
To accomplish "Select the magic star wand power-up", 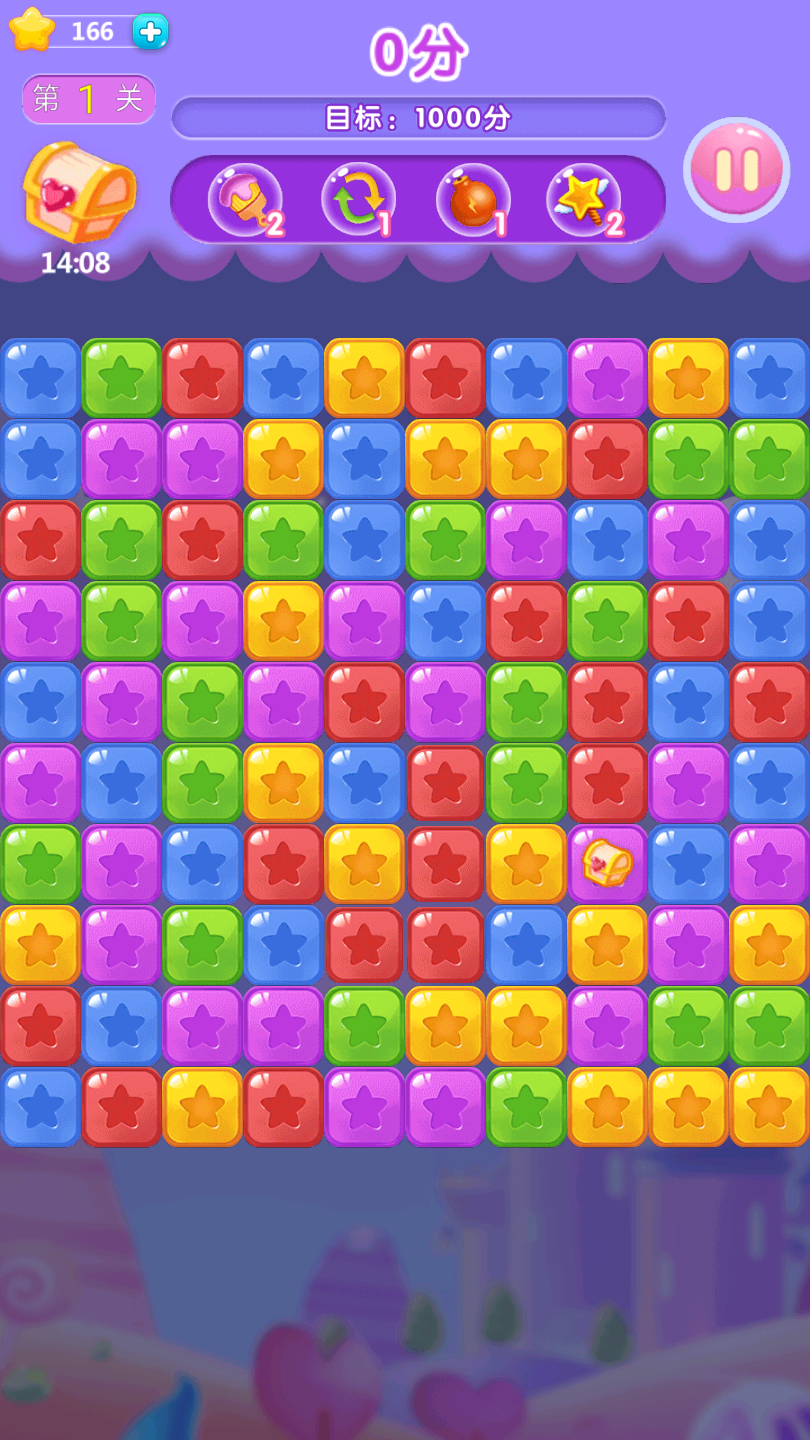I will tap(584, 200).
